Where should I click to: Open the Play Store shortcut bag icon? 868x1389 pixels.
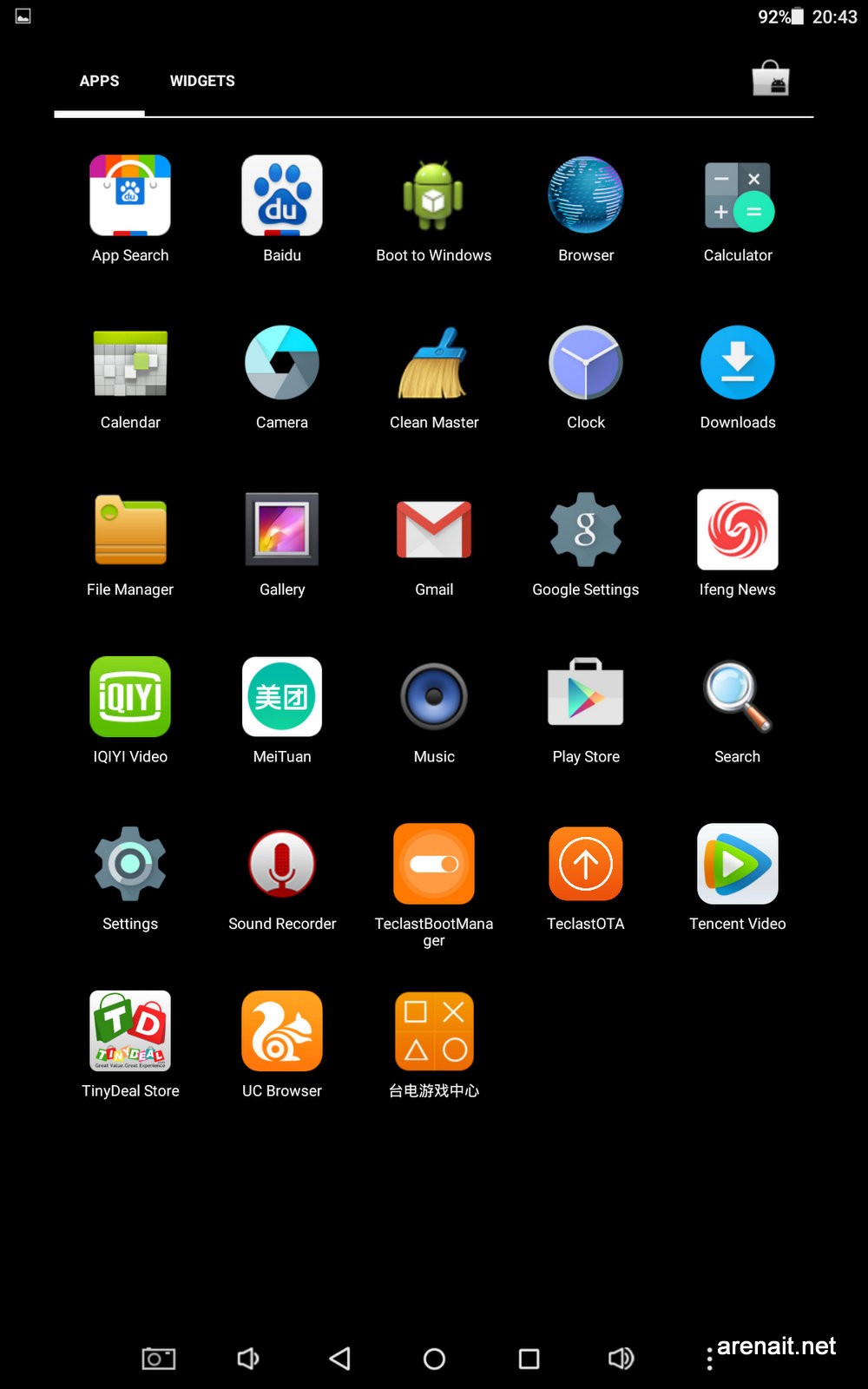(770, 78)
